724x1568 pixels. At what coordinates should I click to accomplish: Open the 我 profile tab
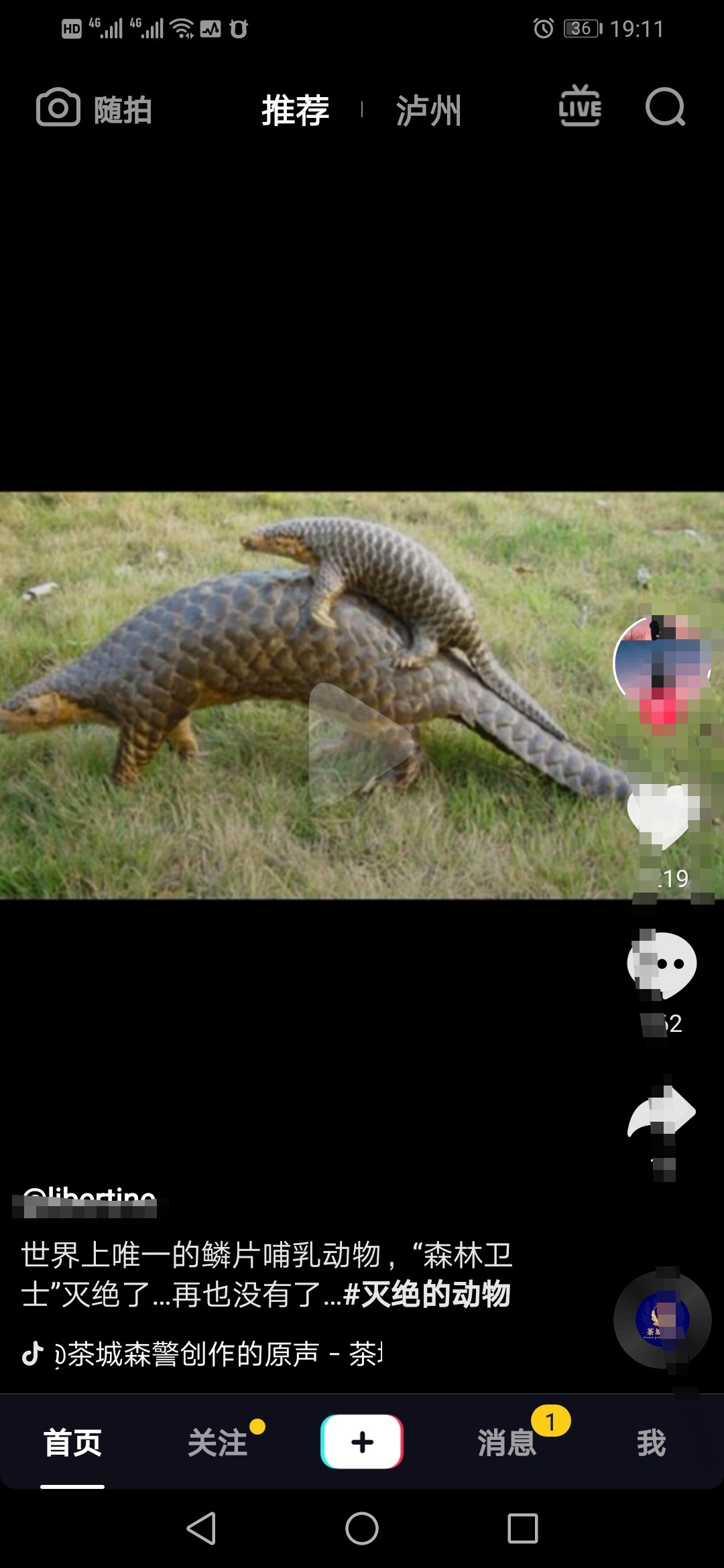coord(651,1442)
